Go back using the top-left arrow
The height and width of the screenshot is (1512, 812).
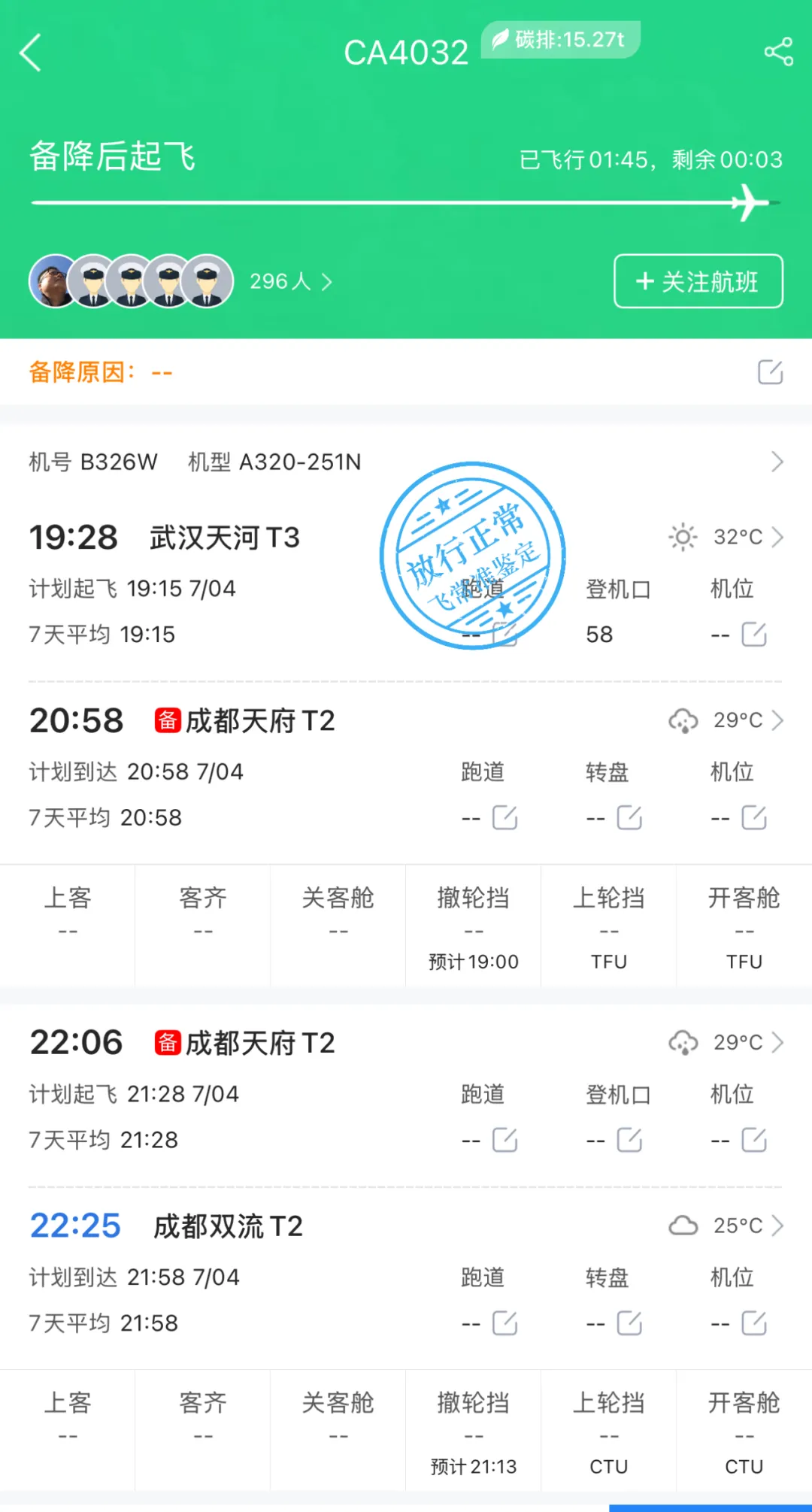pyautogui.click(x=30, y=53)
